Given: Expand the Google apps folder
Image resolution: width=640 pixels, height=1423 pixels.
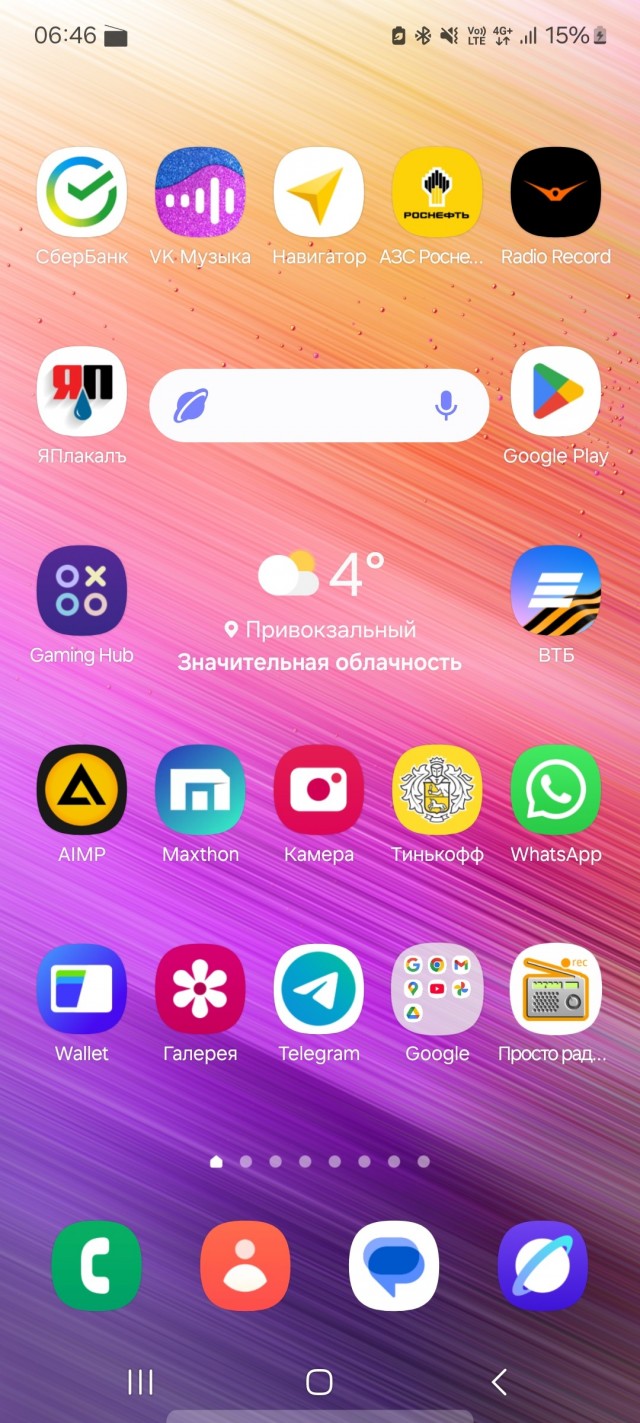Looking at the screenshot, I should point(437,989).
